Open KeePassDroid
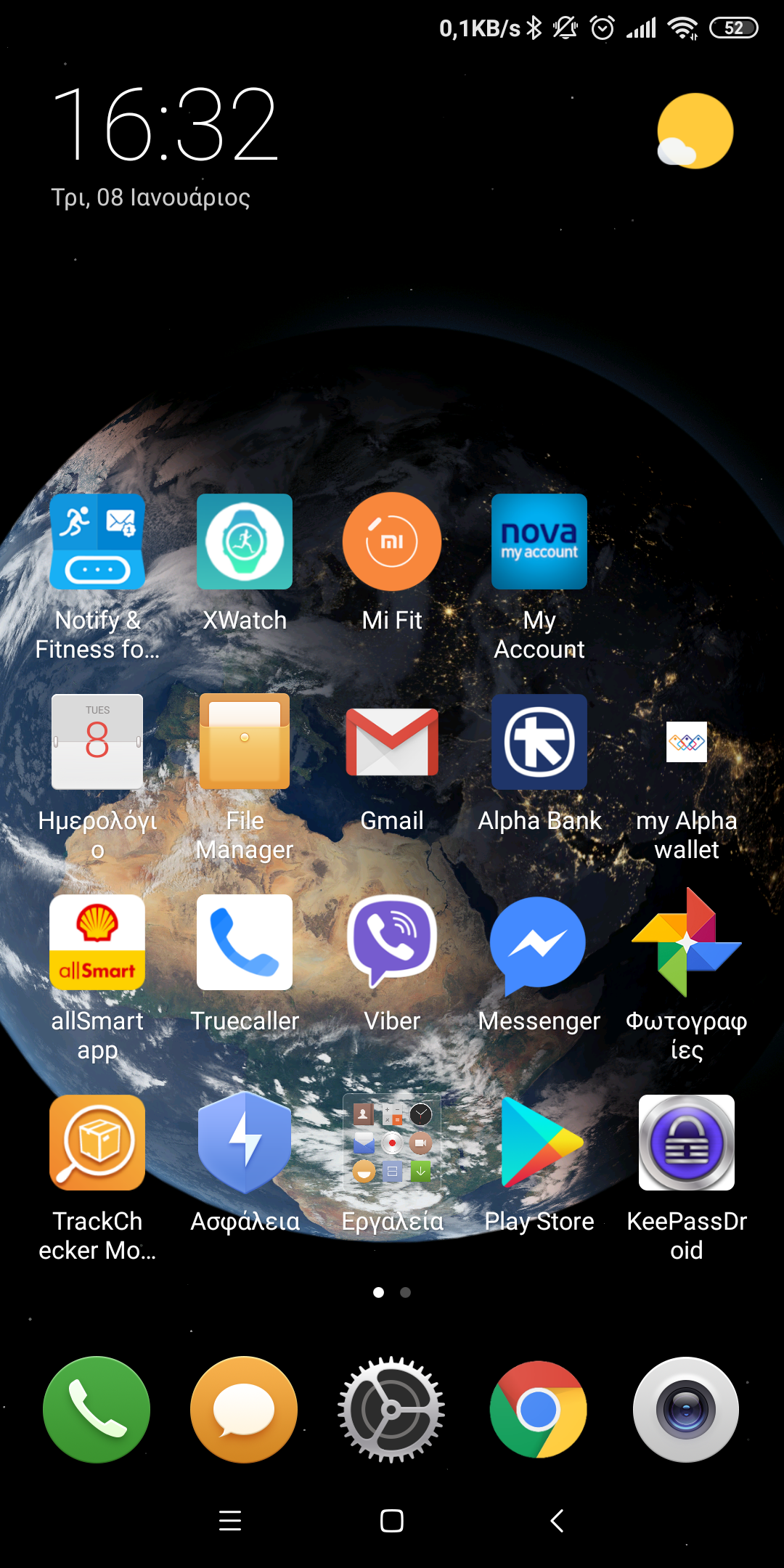This screenshot has width=784, height=1568. [x=687, y=1143]
